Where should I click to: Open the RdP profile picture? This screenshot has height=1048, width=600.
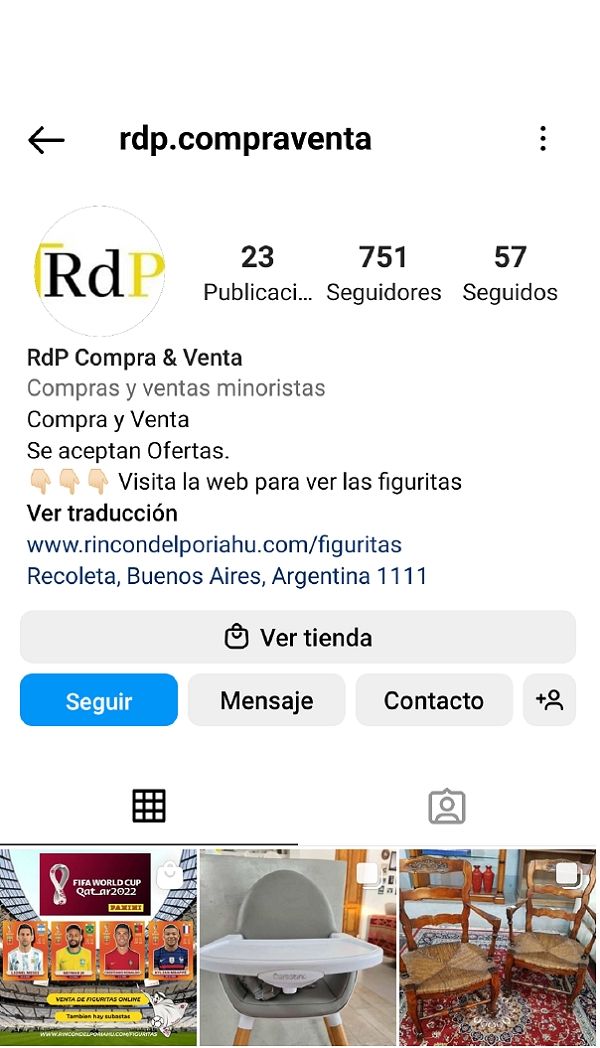100,272
